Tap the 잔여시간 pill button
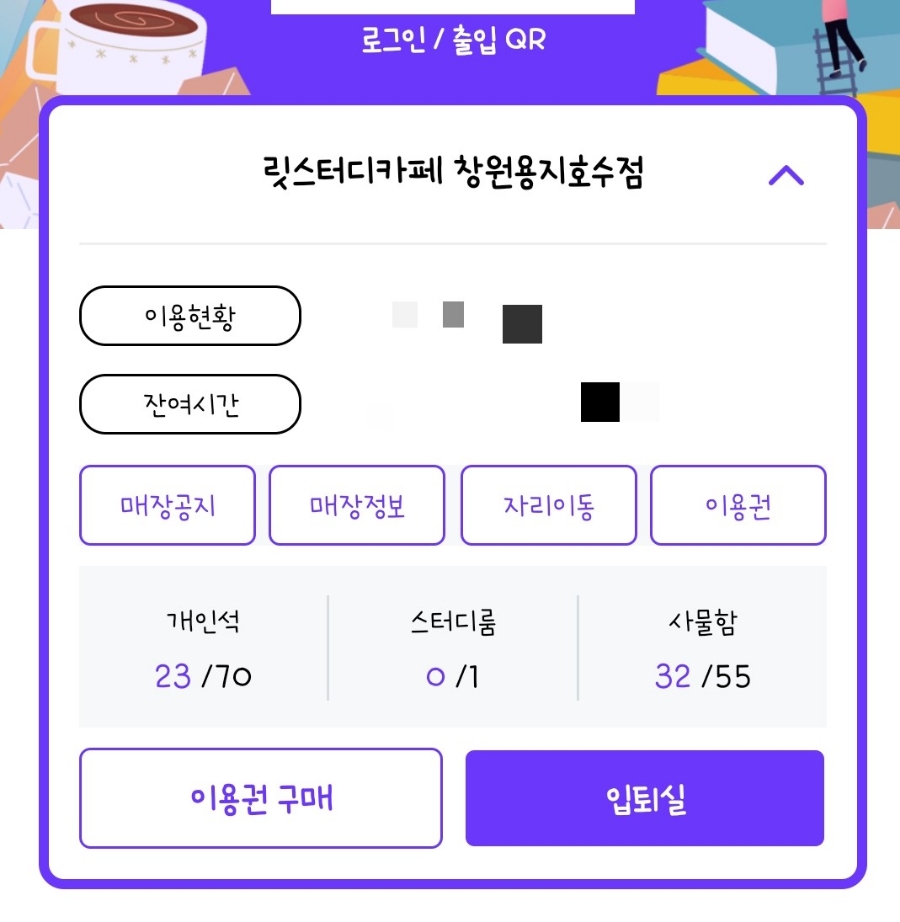 point(190,404)
